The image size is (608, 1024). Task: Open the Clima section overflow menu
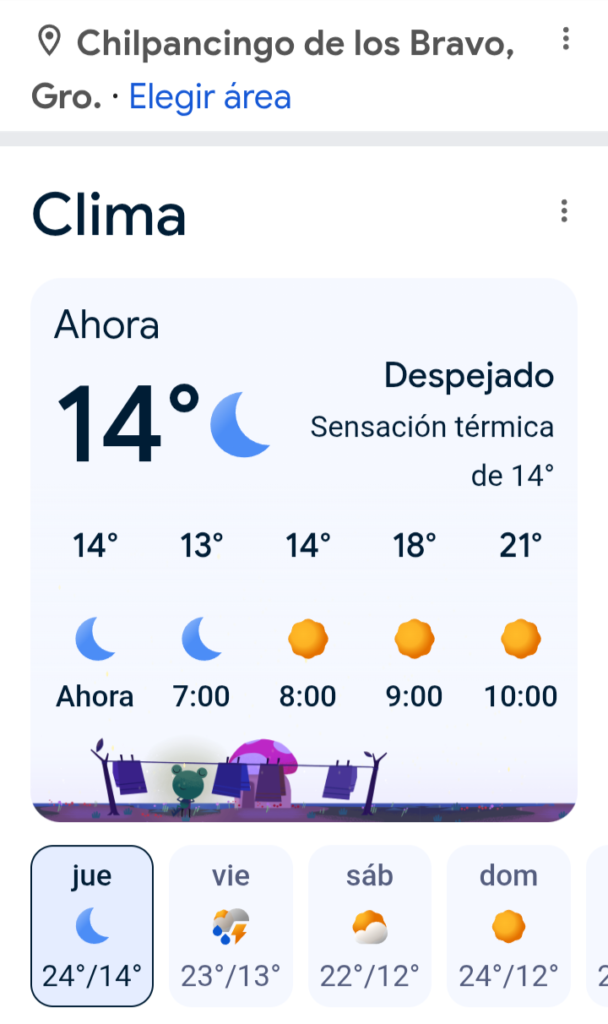click(x=565, y=211)
